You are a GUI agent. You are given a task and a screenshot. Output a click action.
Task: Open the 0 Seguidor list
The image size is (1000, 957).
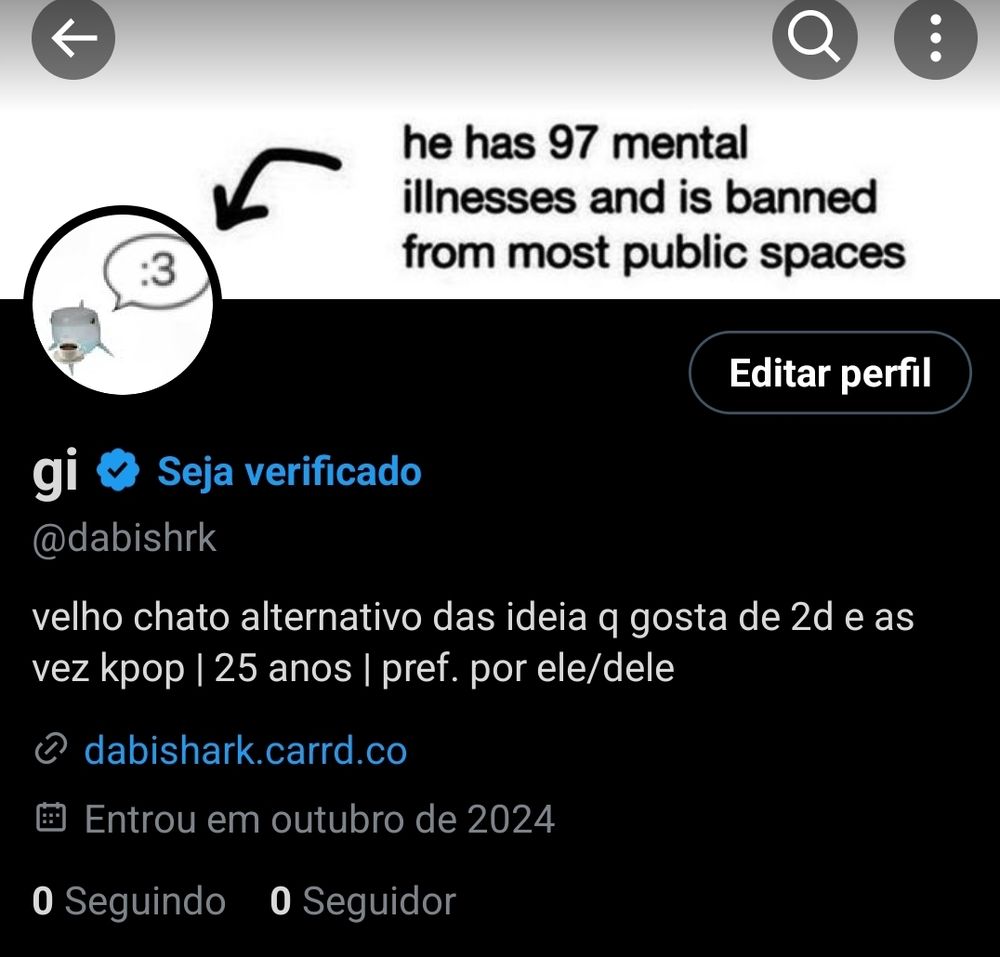tap(363, 901)
